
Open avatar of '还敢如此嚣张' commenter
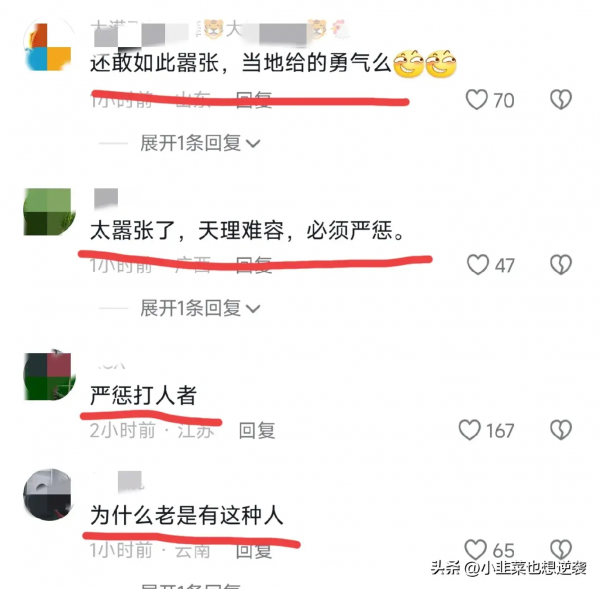click(x=47, y=44)
